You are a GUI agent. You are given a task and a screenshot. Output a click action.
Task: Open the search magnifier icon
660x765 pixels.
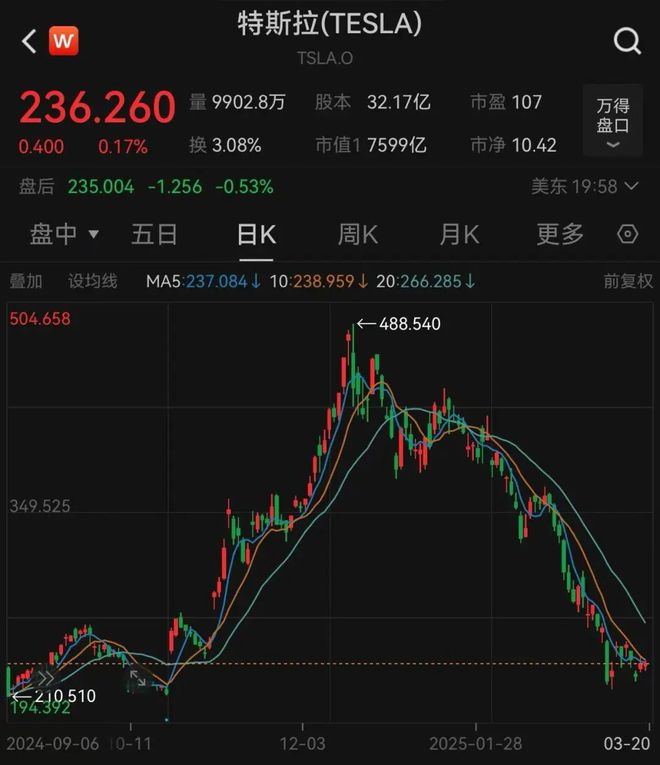[627, 41]
